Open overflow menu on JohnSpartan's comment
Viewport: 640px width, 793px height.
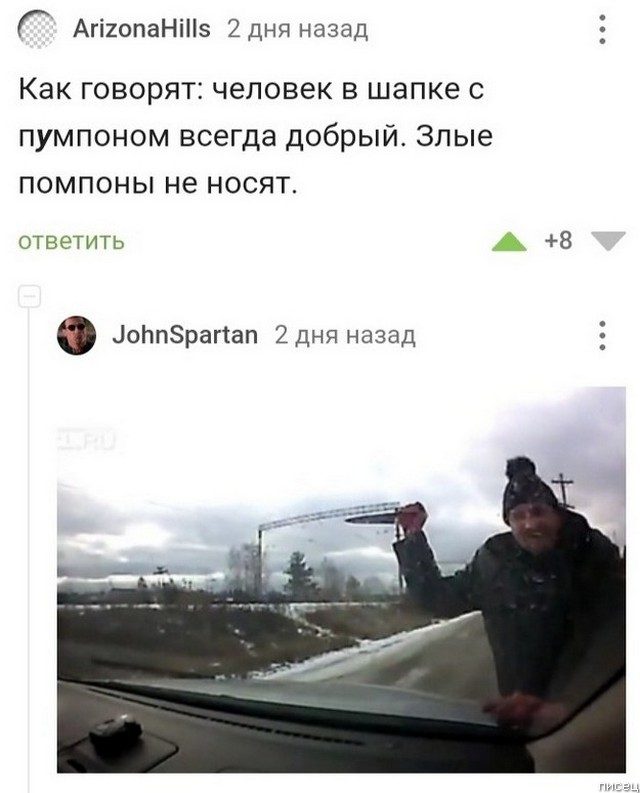[x=602, y=335]
